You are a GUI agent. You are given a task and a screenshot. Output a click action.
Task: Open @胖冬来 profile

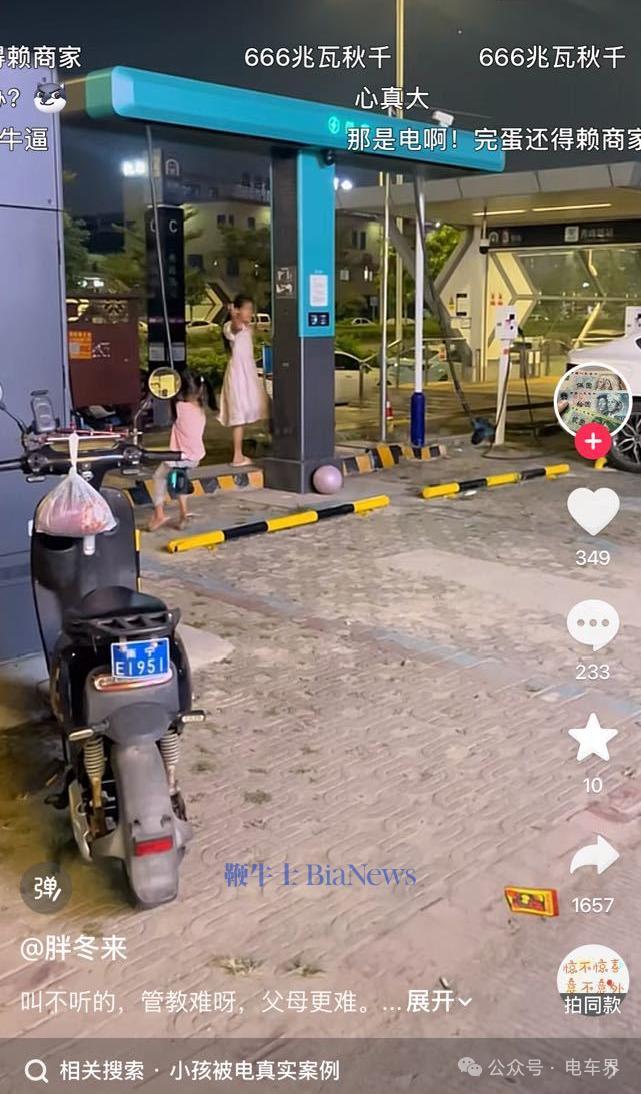tap(74, 949)
